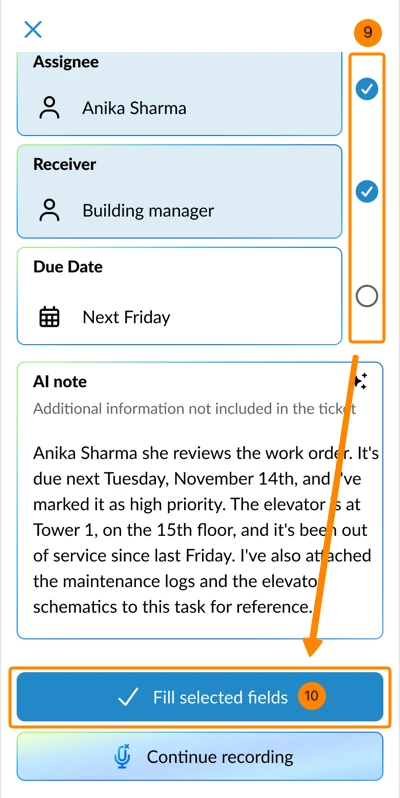Image resolution: width=400 pixels, height=798 pixels.
Task: Open the Receiver card Building manager
Action: (179, 191)
